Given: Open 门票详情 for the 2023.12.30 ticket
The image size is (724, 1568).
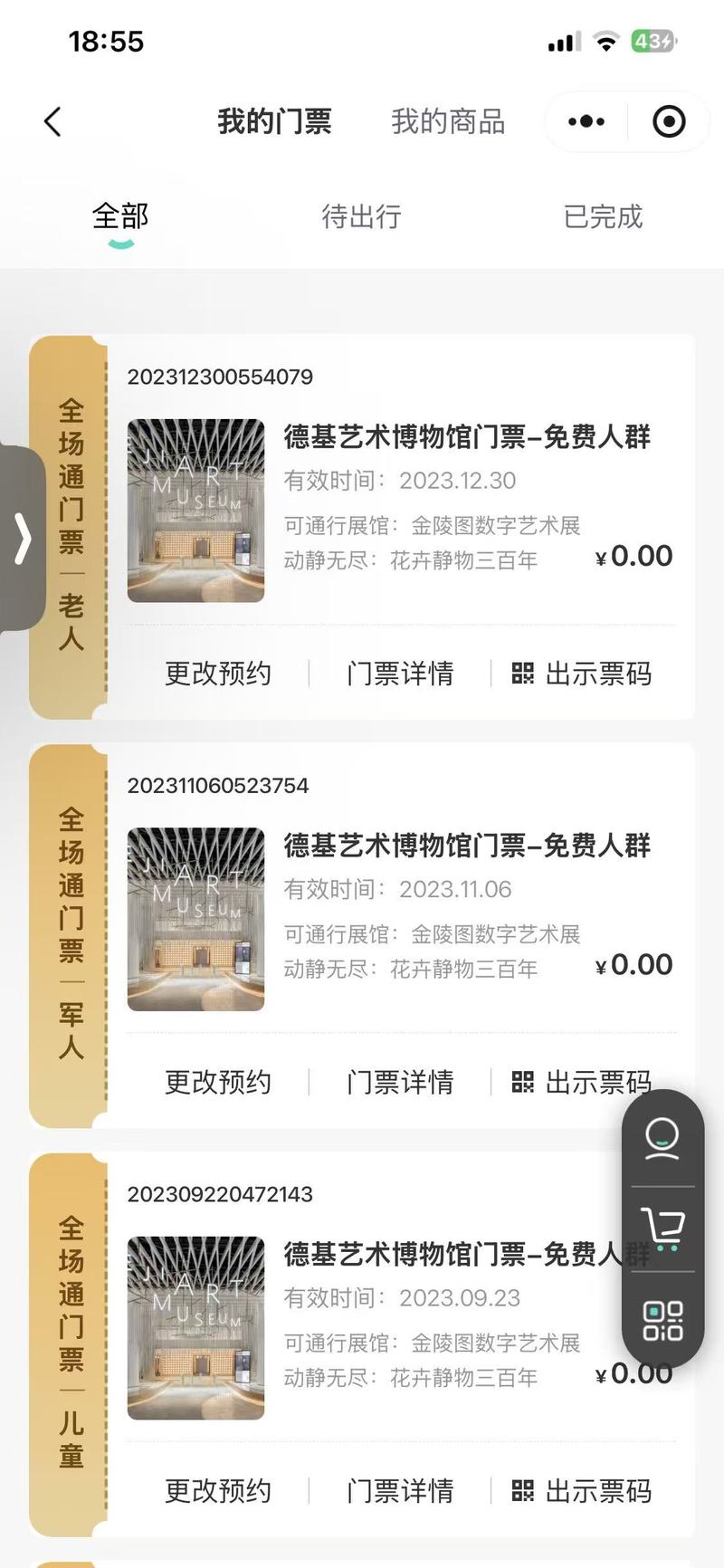Looking at the screenshot, I should click(400, 674).
